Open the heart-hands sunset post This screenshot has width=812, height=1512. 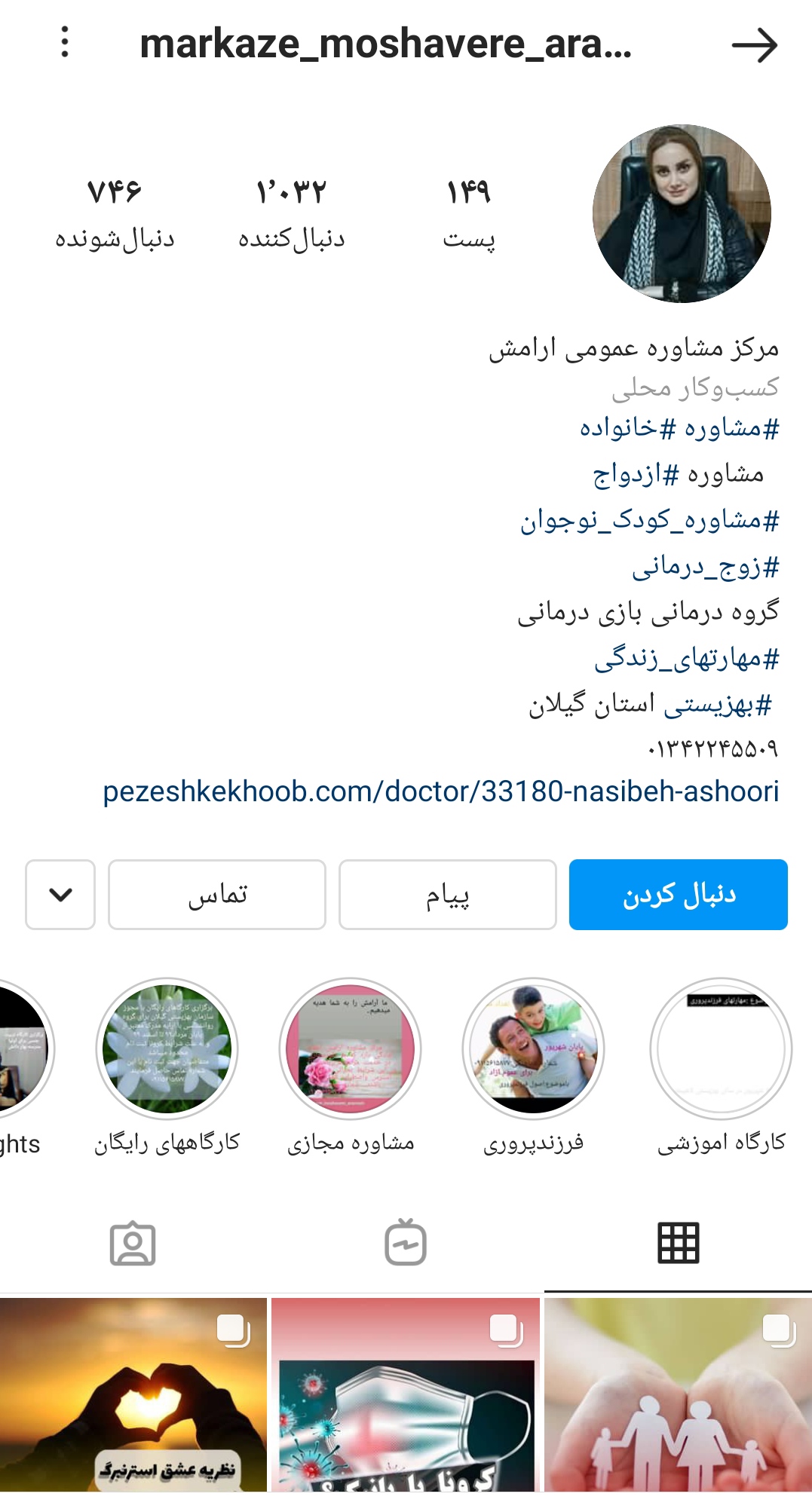coord(133,1394)
